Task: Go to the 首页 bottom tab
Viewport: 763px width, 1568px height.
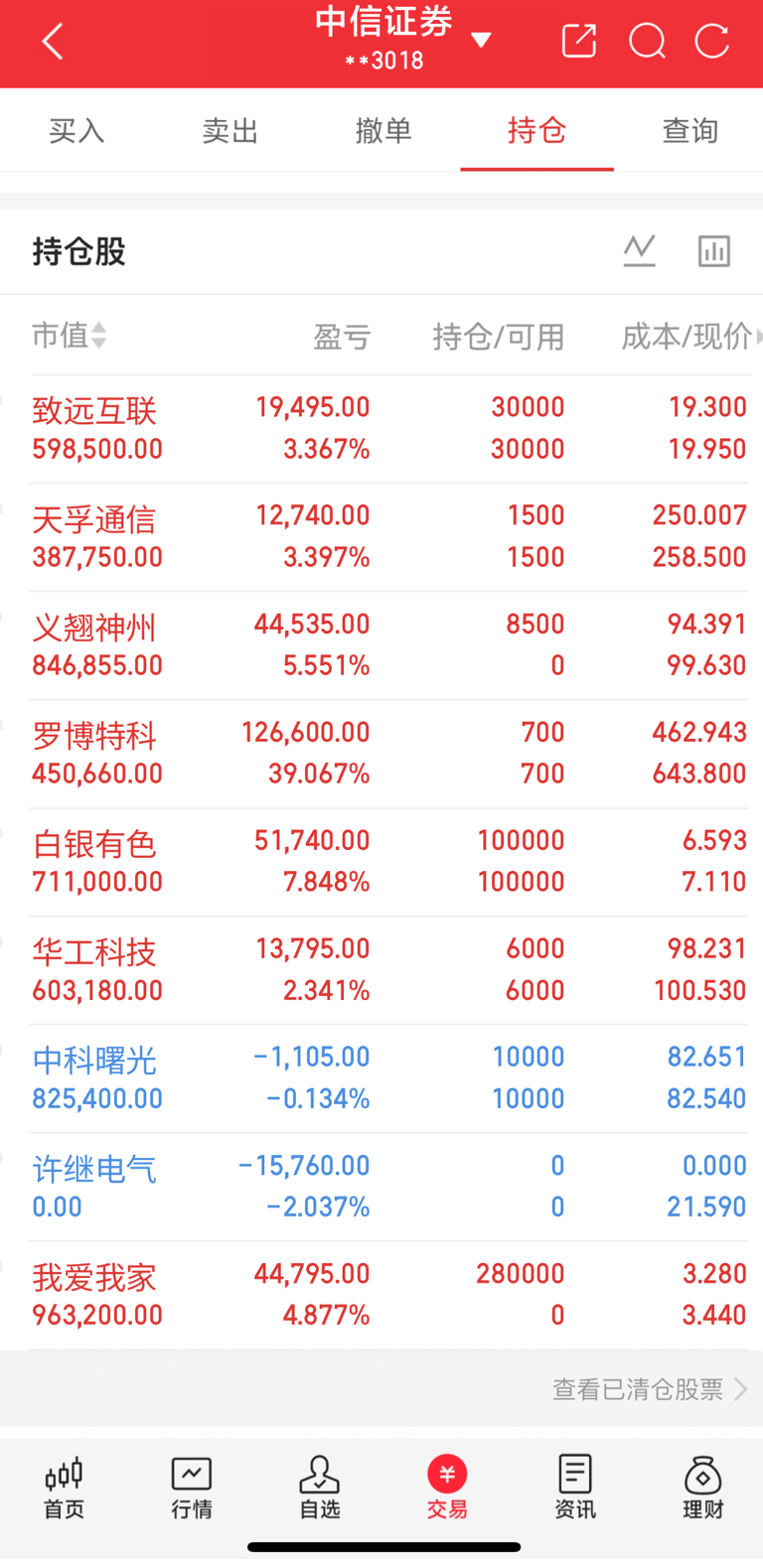Action: pos(64,1488)
